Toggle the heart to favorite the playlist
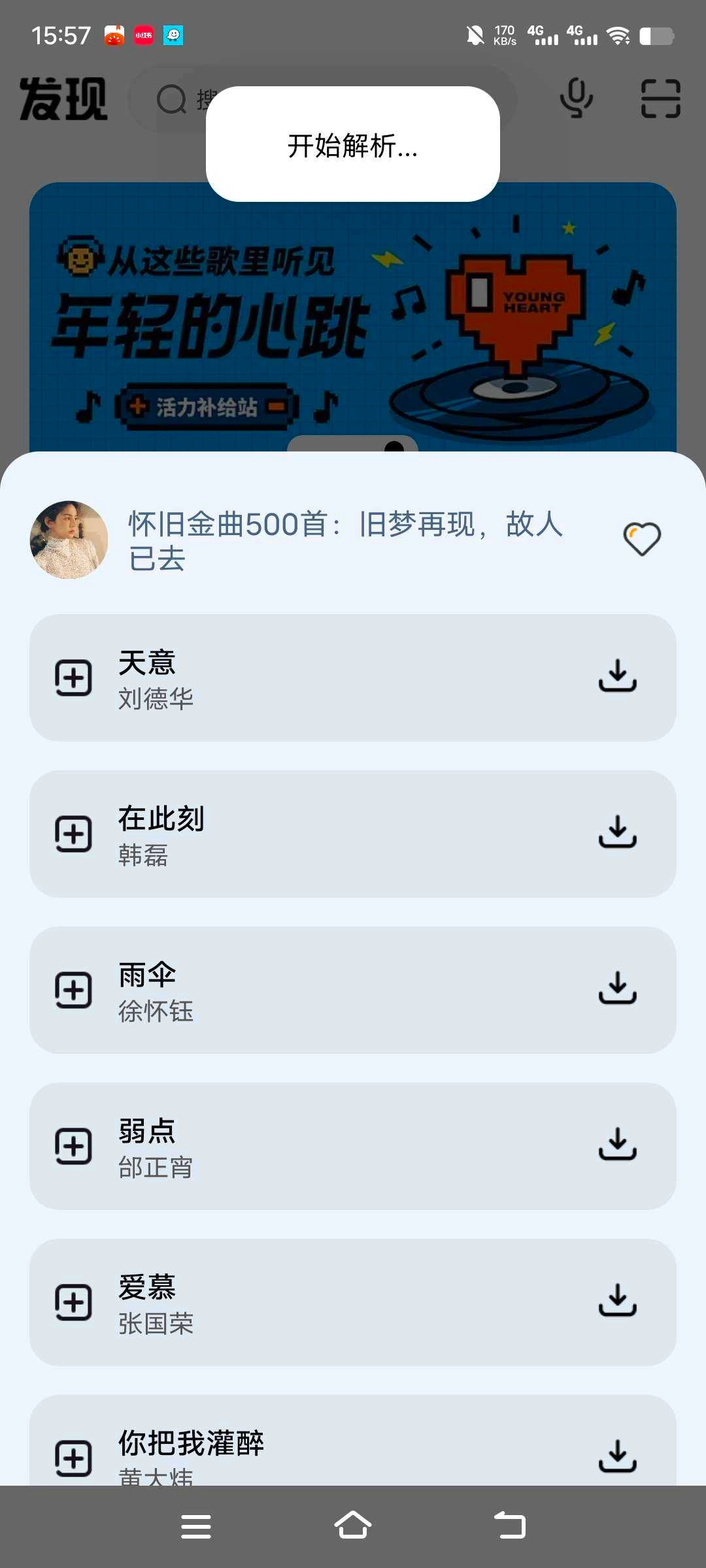The image size is (706, 1568). [x=641, y=537]
